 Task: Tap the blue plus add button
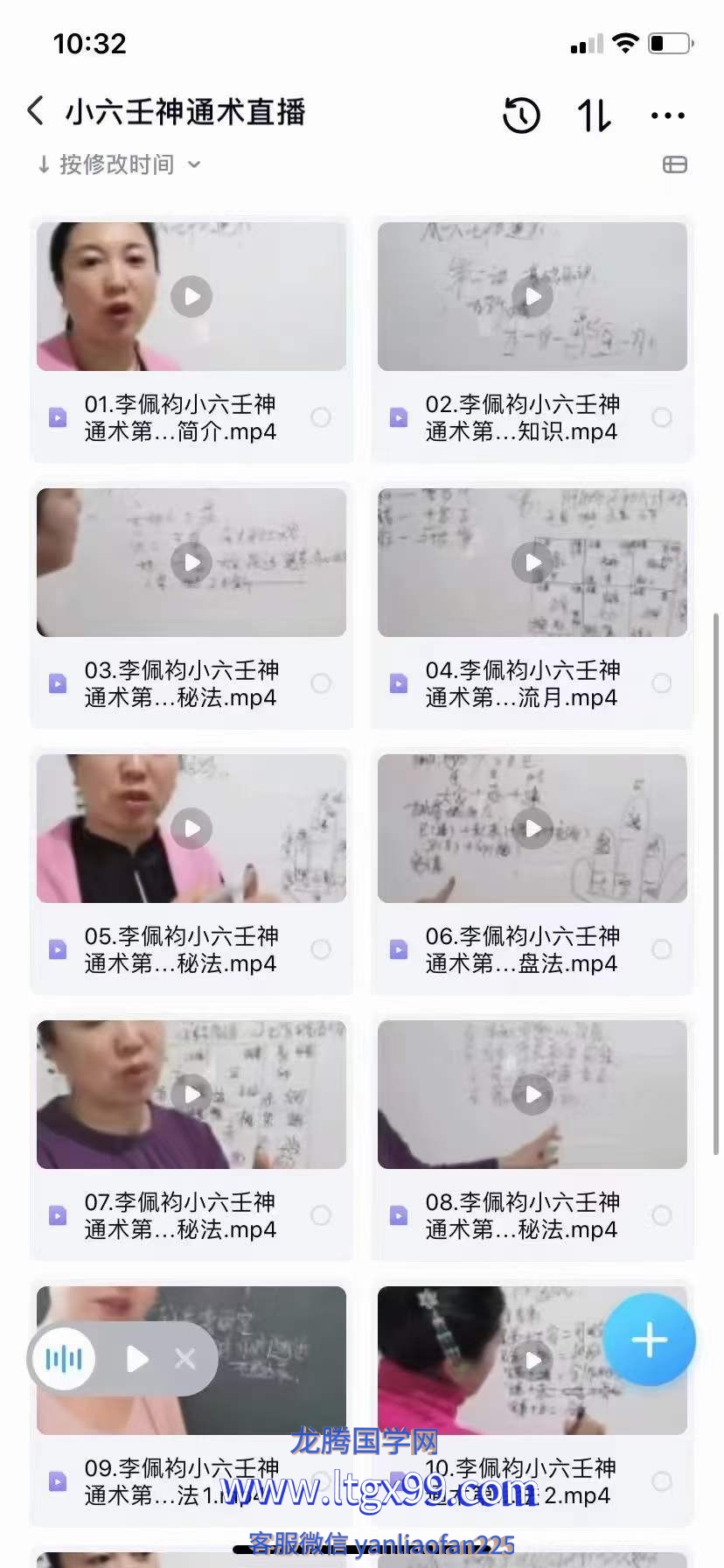tap(649, 1340)
